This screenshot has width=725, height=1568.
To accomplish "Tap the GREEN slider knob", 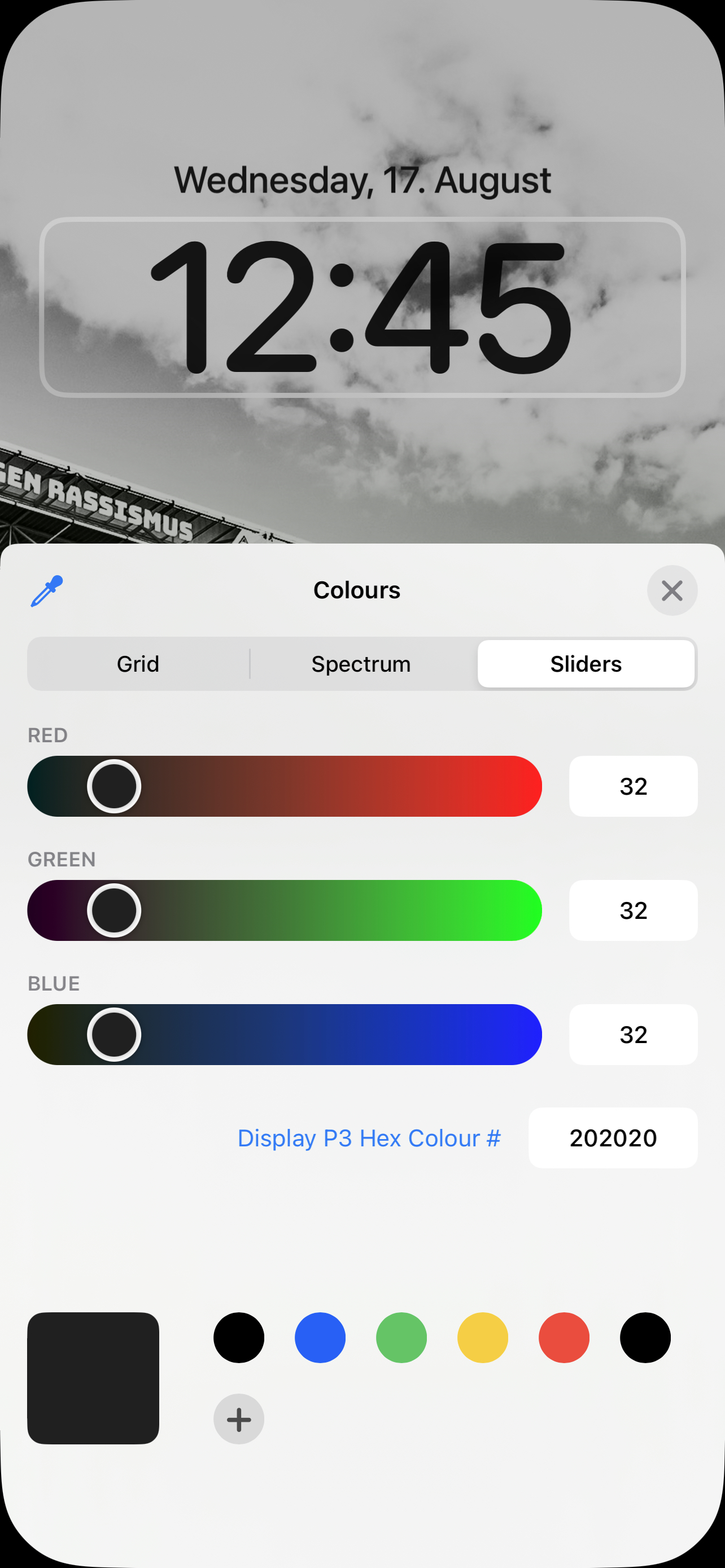I will coord(113,910).
